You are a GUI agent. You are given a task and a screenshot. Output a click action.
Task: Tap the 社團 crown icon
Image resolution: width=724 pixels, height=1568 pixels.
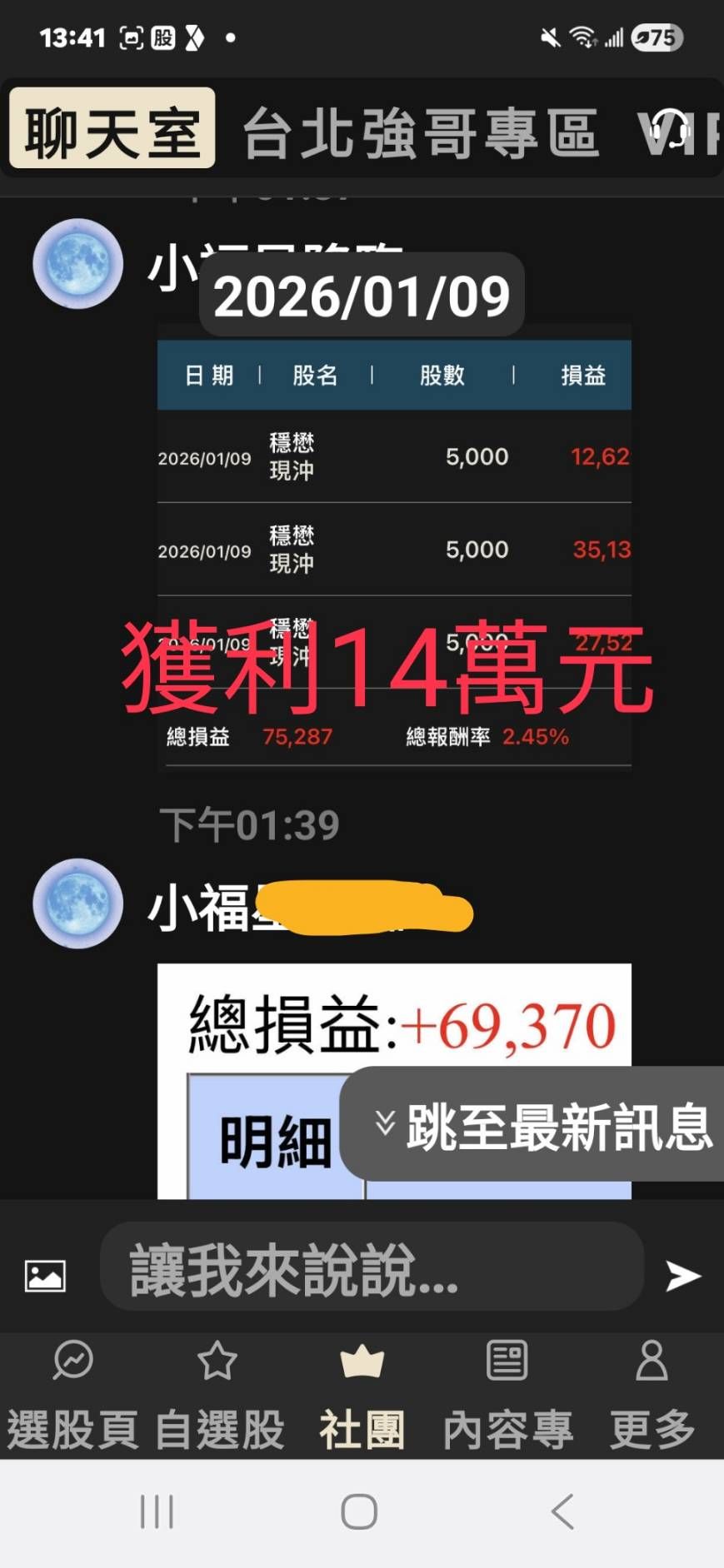point(360,1357)
